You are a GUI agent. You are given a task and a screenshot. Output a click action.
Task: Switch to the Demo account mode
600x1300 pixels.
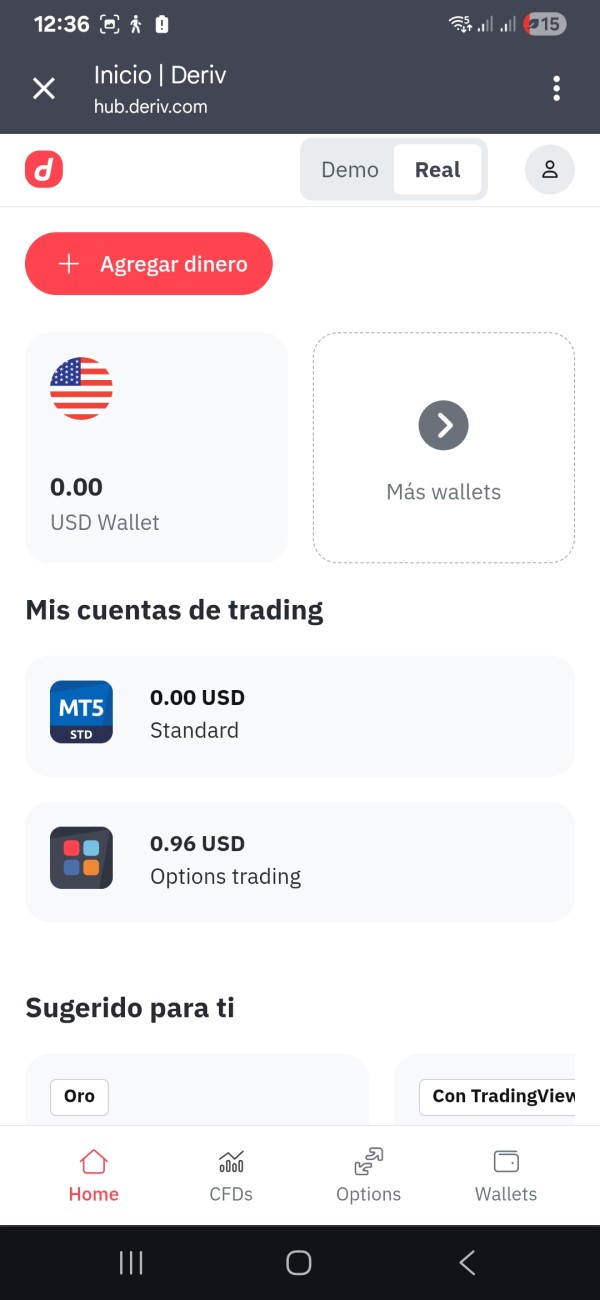click(350, 170)
